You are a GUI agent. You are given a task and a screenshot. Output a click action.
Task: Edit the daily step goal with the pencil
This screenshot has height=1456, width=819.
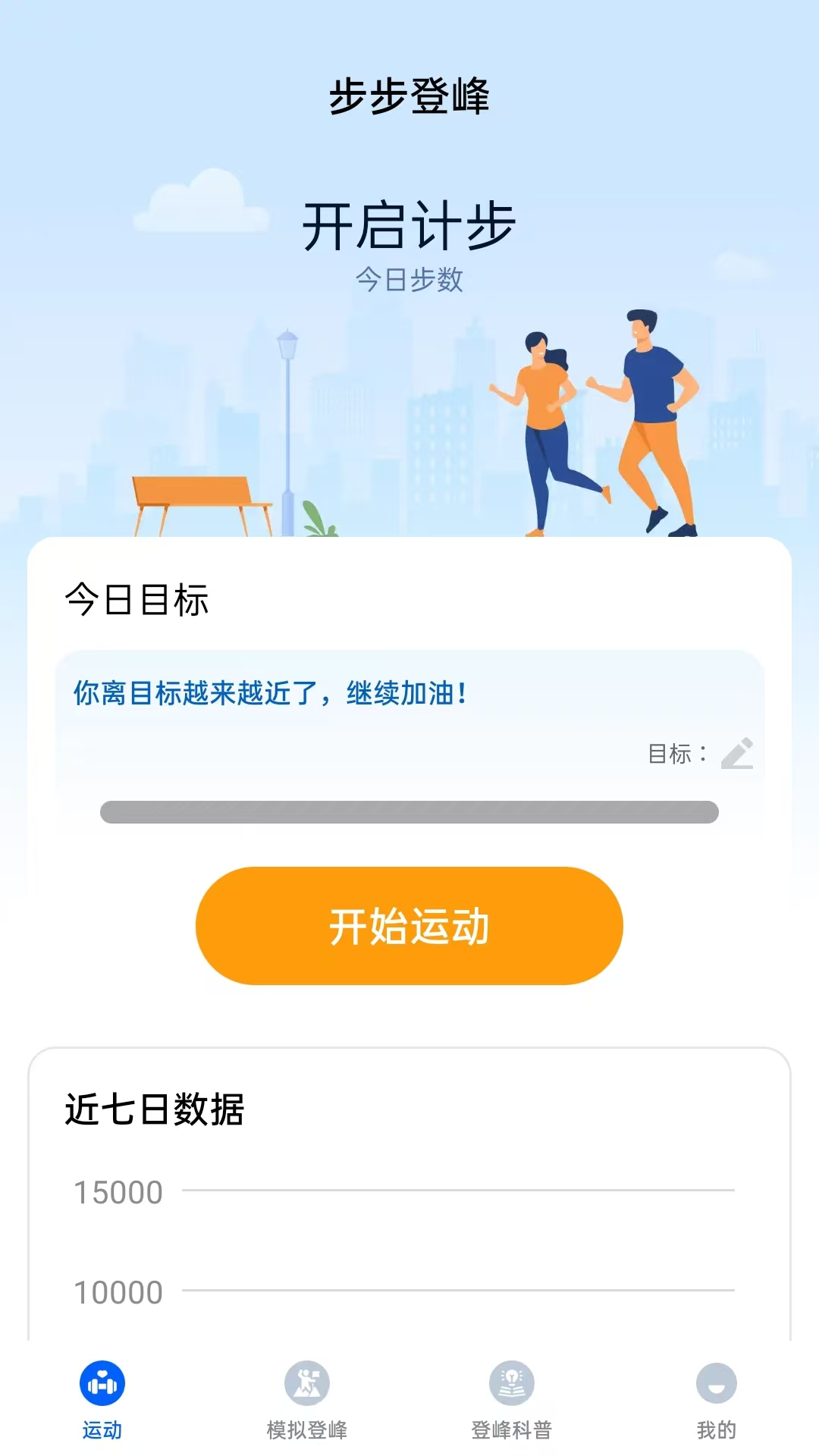[x=736, y=753]
